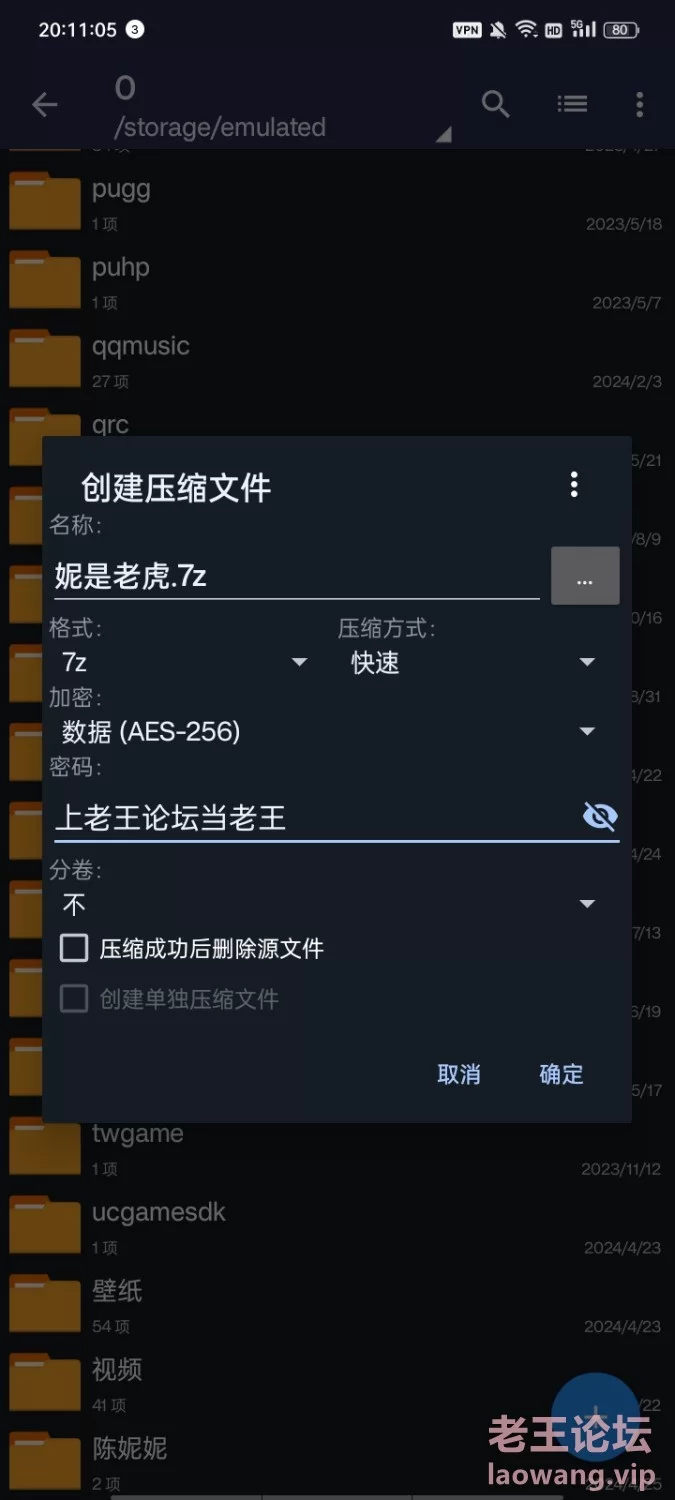The width and height of the screenshot is (675, 1500).
Task: Toggle password visibility eye icon
Action: point(600,817)
